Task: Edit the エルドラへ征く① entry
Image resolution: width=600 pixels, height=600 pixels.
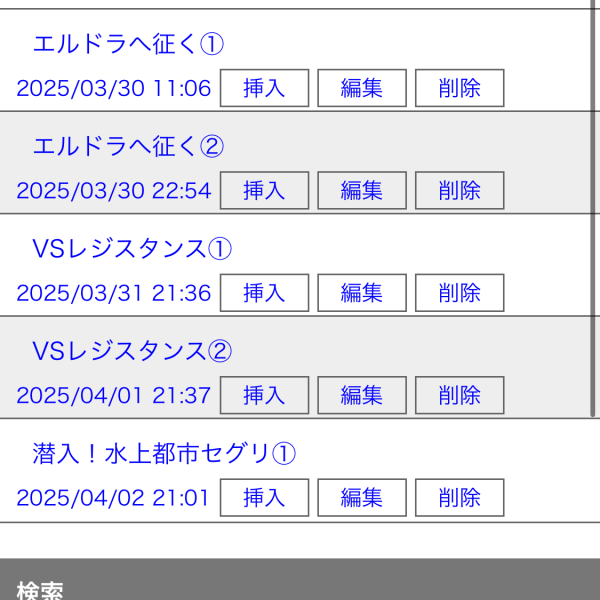Action: point(362,88)
